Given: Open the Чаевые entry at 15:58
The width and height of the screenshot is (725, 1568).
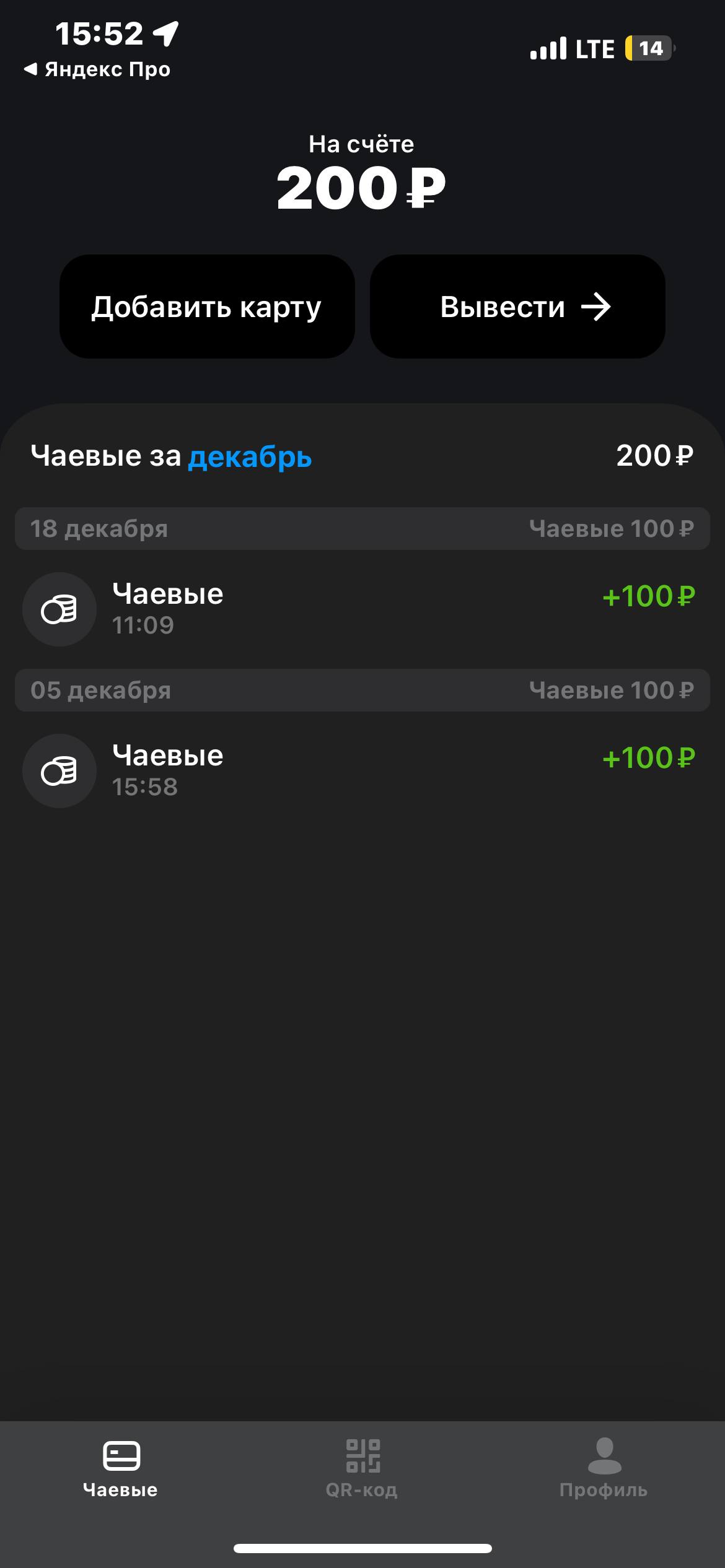Looking at the screenshot, I should pyautogui.click(x=359, y=770).
